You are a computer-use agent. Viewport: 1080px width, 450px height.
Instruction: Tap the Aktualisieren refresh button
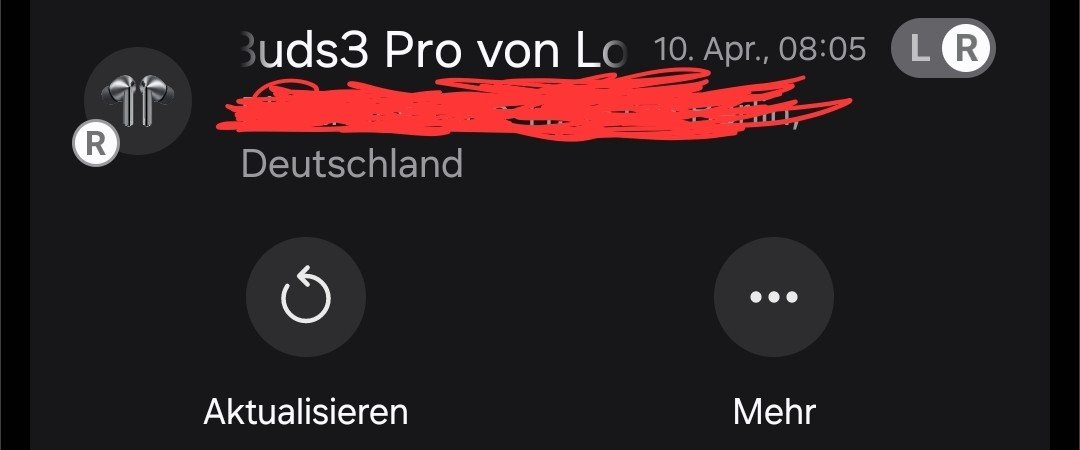pyautogui.click(x=306, y=297)
